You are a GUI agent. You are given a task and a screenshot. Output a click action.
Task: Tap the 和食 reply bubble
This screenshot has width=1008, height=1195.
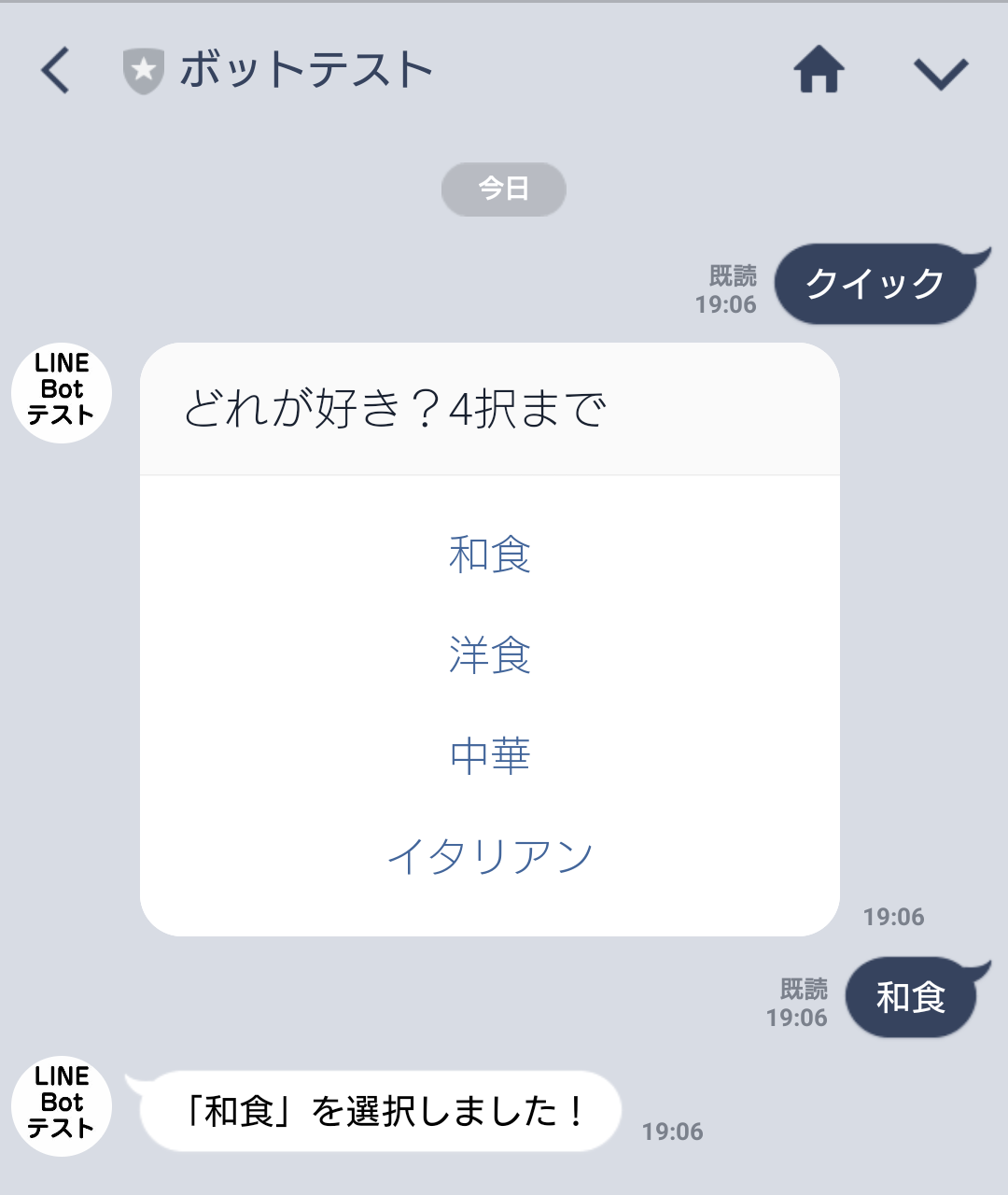(x=912, y=996)
